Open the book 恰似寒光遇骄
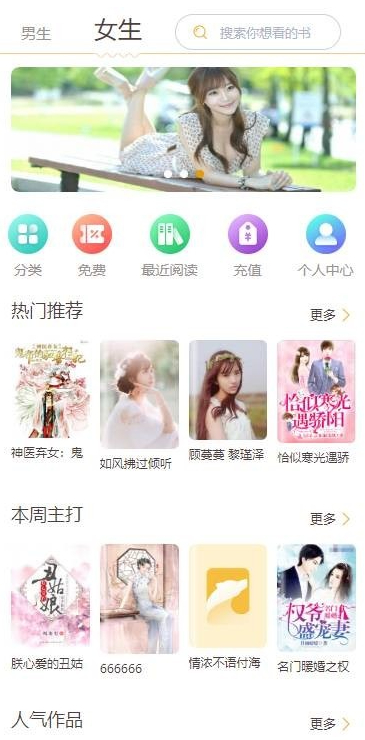 (x=316, y=402)
